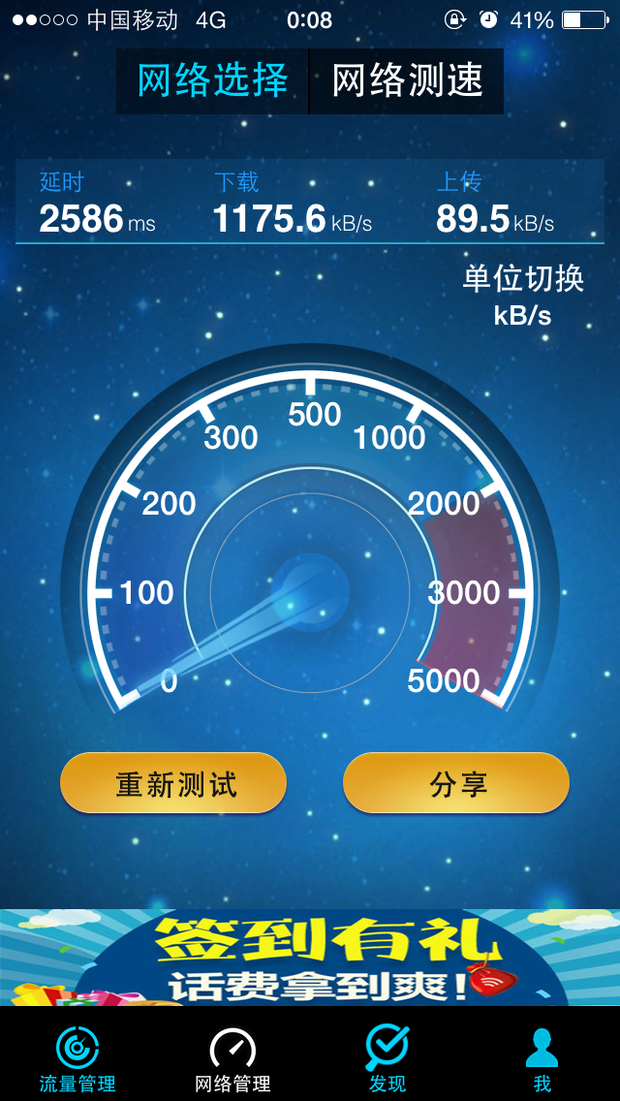The width and height of the screenshot is (620, 1101).
Task: Toggle the 单位切换 kB/s unit
Action: click(522, 295)
